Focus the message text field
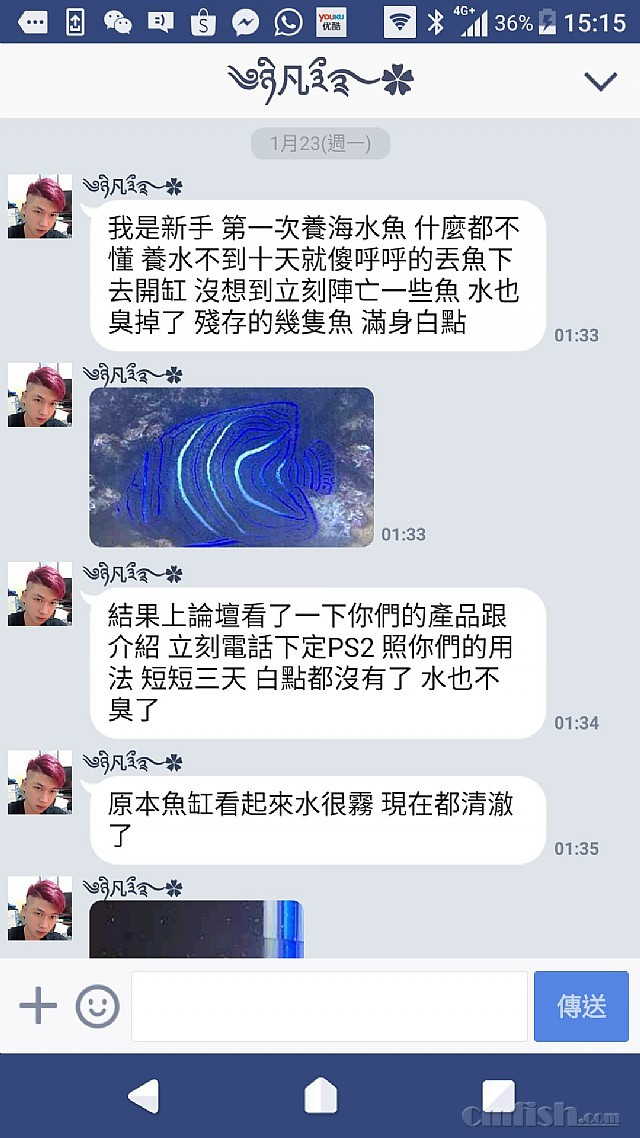Screen dimensions: 640x1138 point(329,1006)
